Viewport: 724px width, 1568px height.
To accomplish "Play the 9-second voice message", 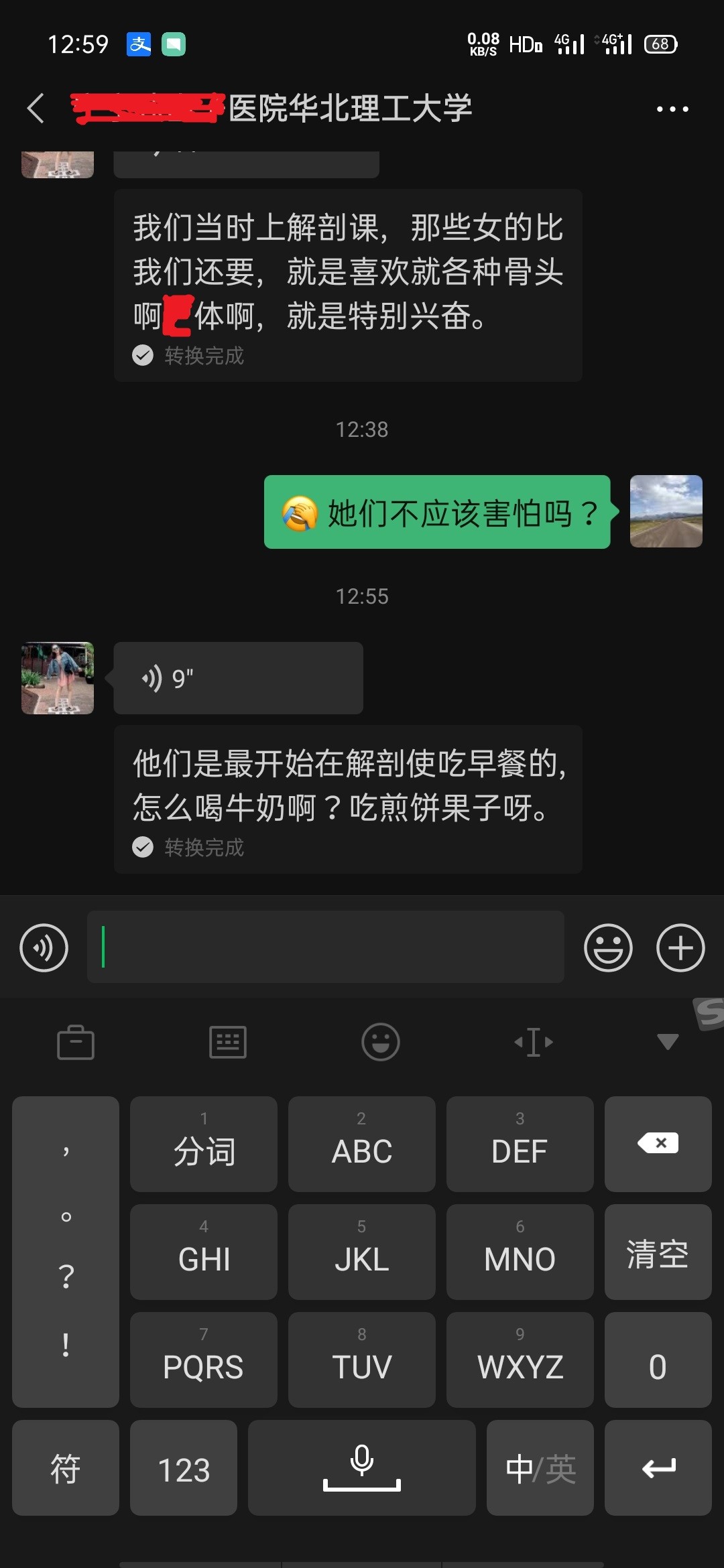I will [x=238, y=678].
